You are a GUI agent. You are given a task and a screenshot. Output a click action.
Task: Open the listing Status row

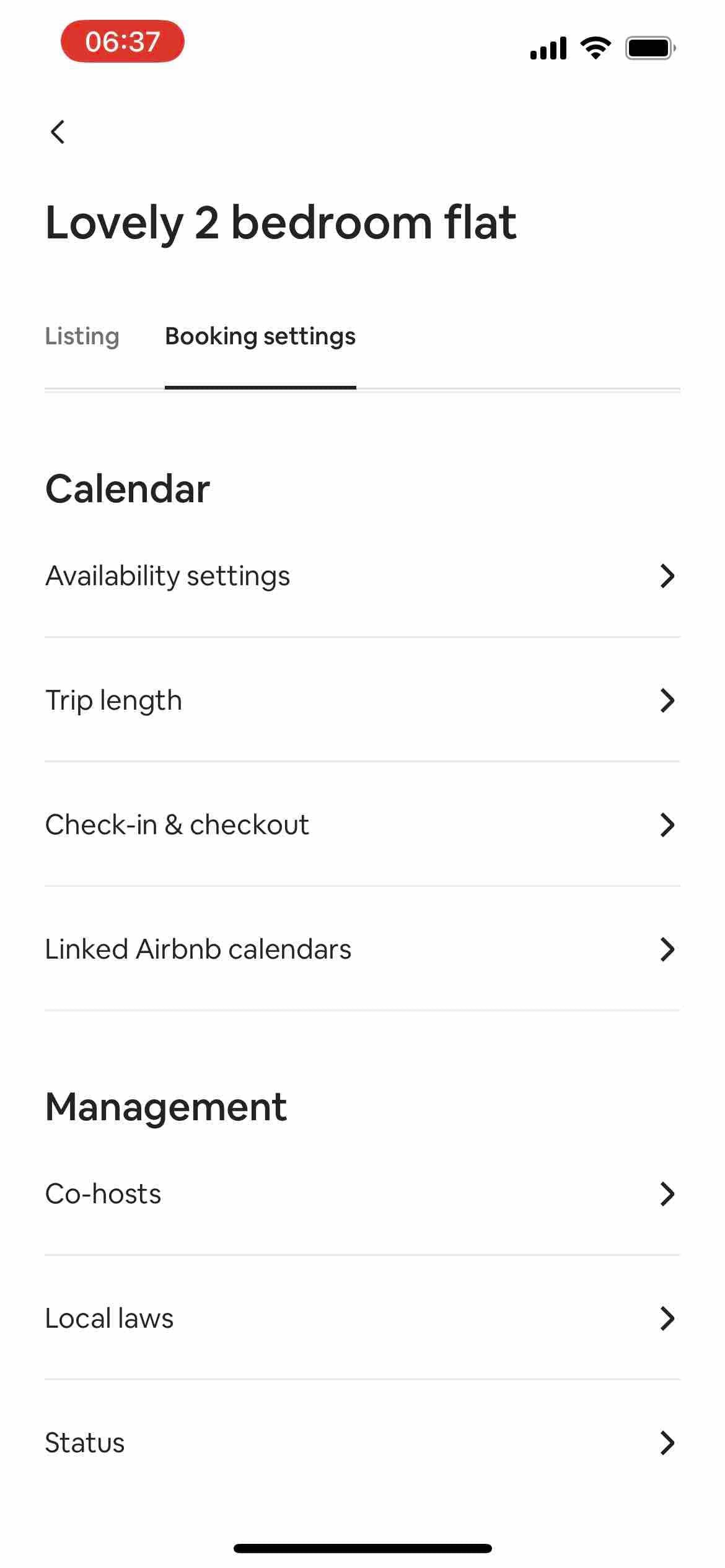(362, 1443)
